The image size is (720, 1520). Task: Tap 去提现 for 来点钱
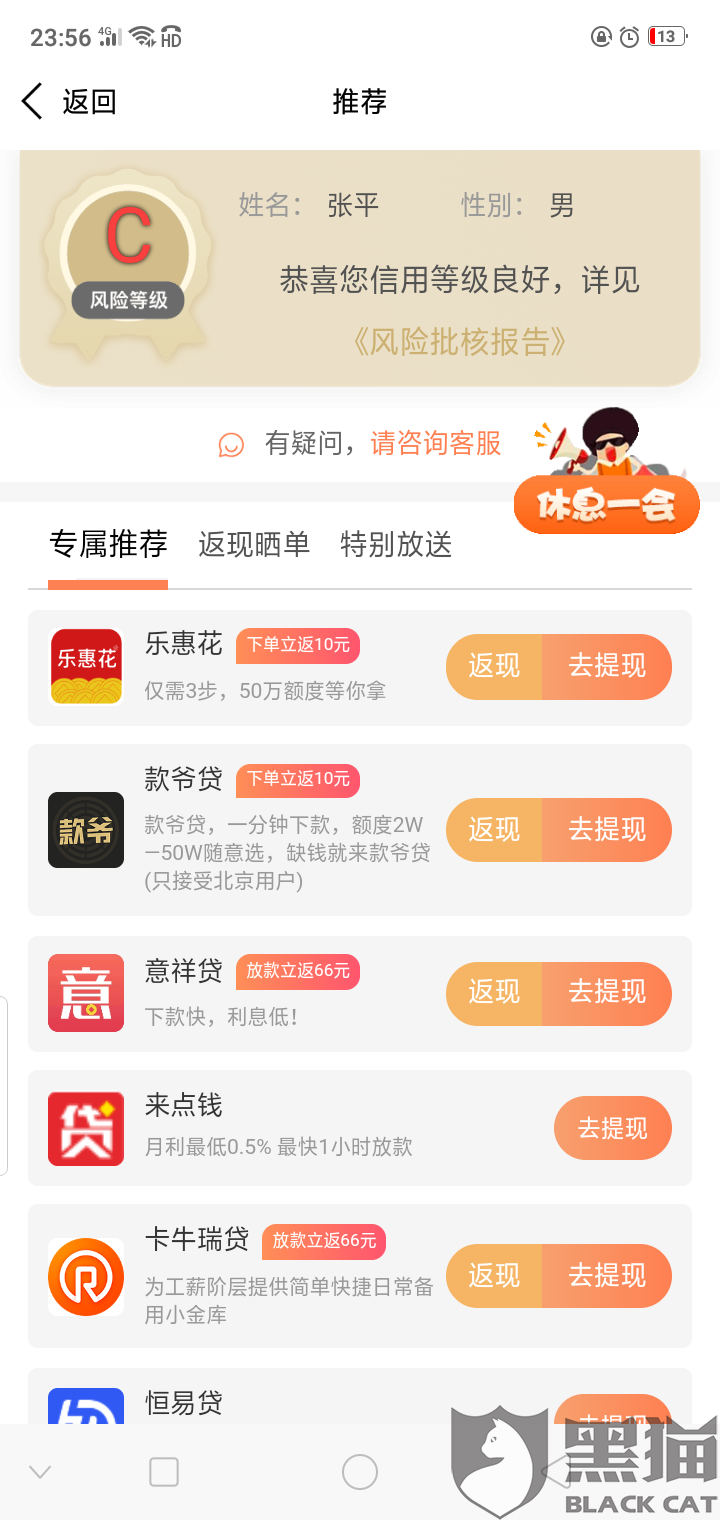click(612, 1129)
